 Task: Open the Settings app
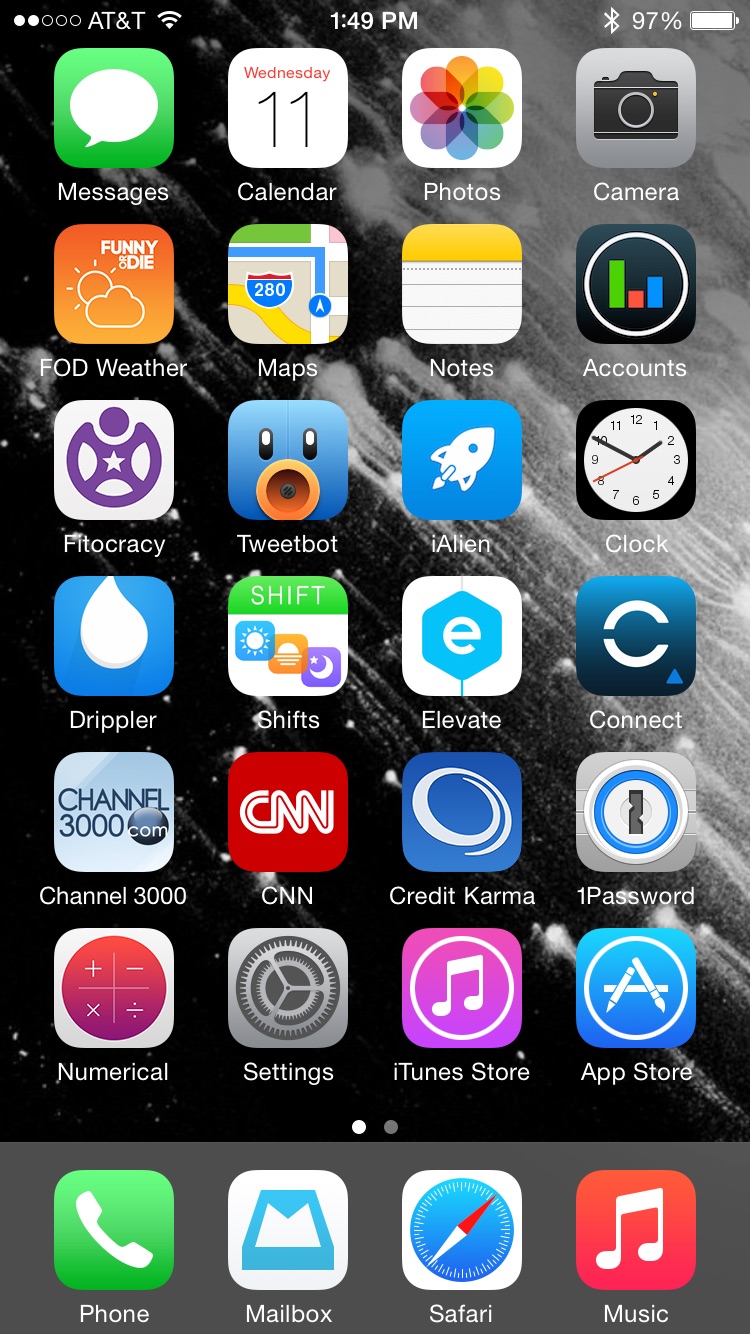click(x=288, y=988)
